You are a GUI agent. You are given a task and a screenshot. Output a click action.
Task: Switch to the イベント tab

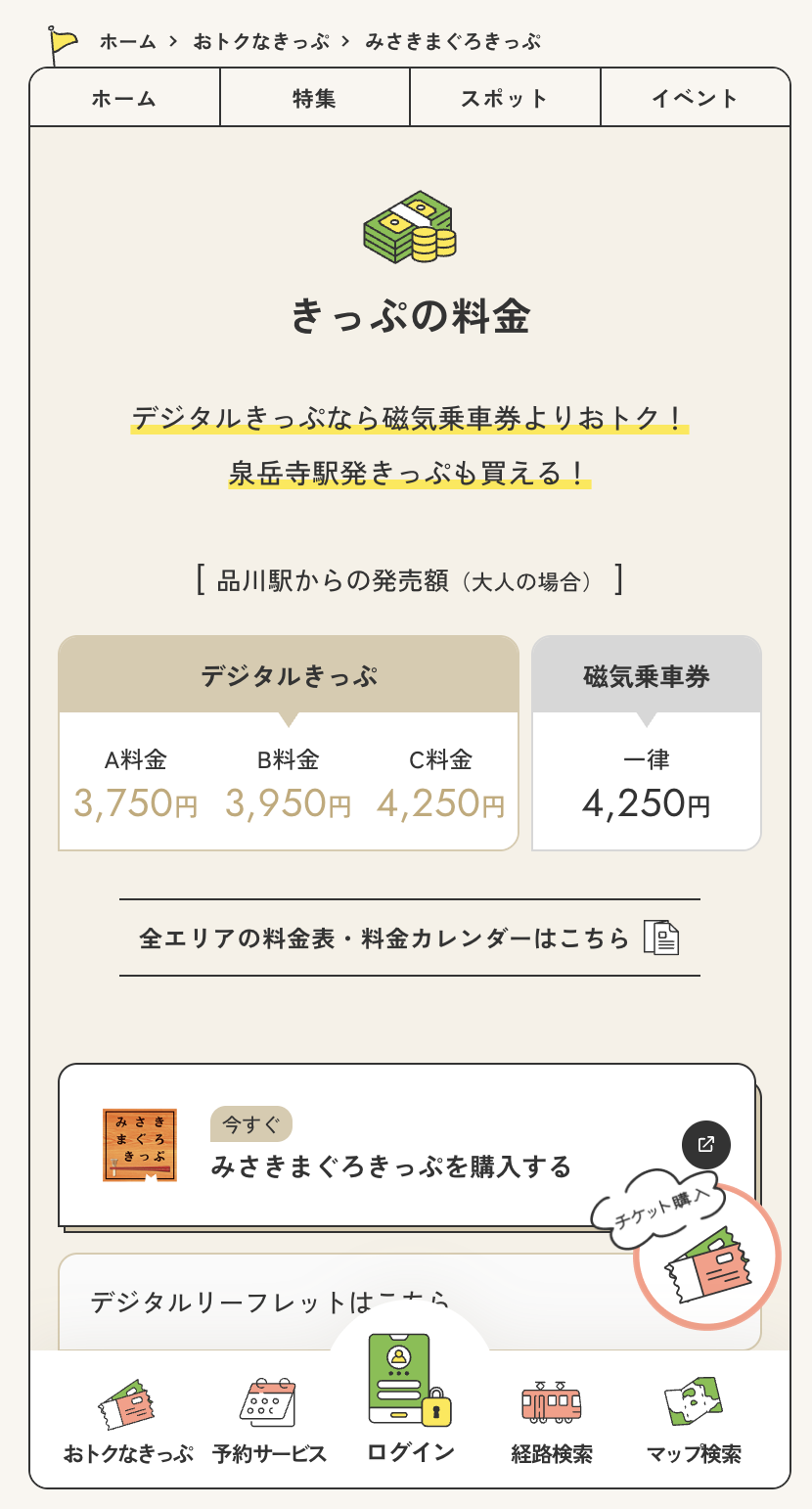click(x=694, y=98)
